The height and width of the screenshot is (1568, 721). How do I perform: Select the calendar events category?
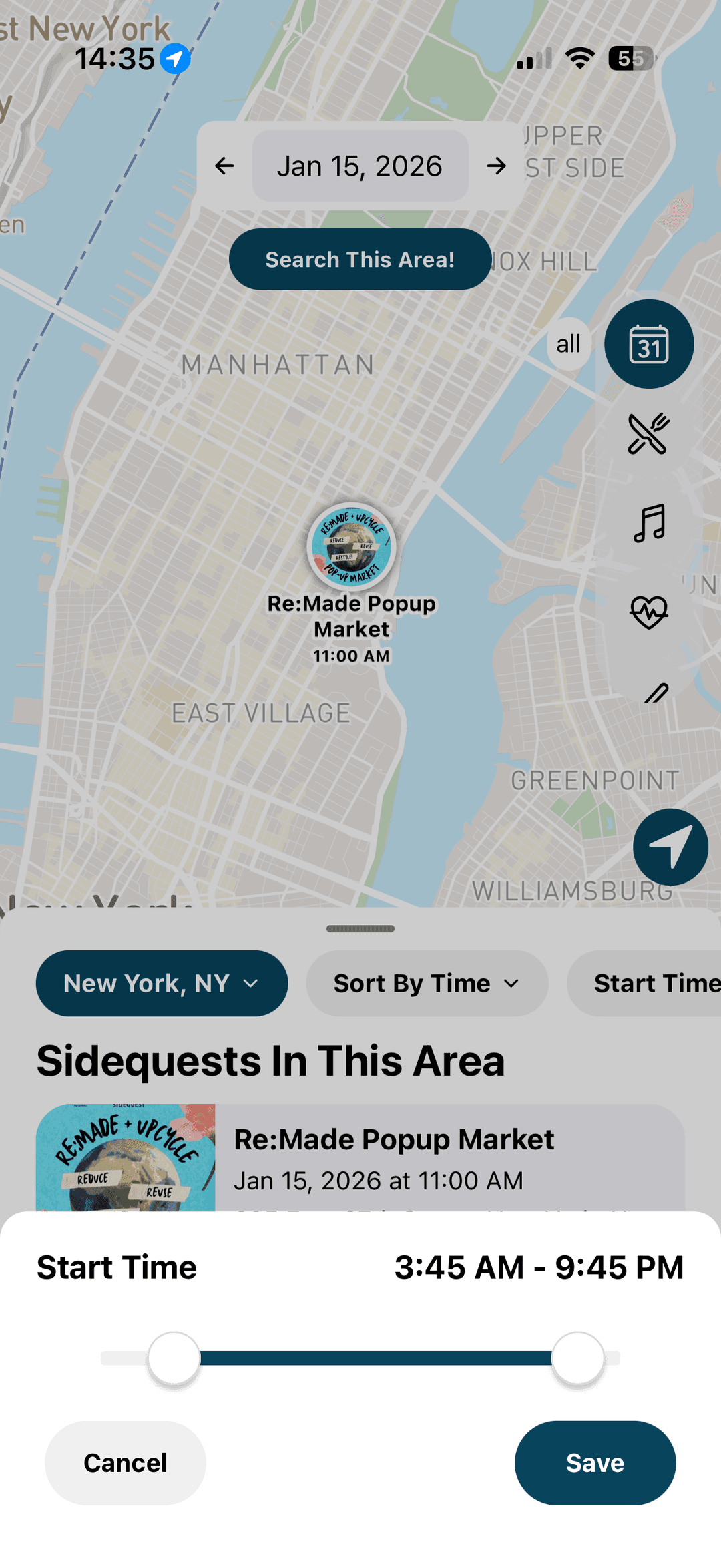[648, 344]
